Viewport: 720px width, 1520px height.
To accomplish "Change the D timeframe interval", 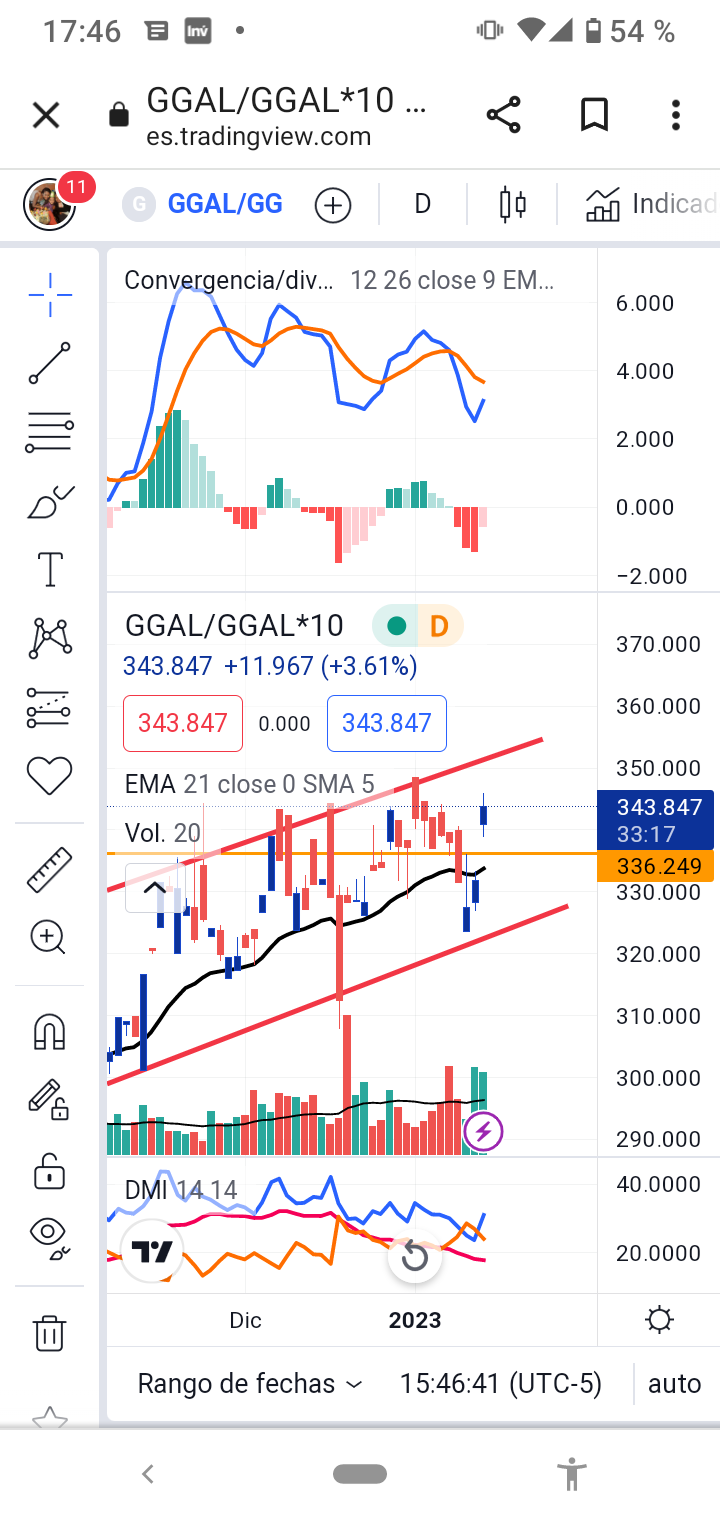I will [x=422, y=205].
